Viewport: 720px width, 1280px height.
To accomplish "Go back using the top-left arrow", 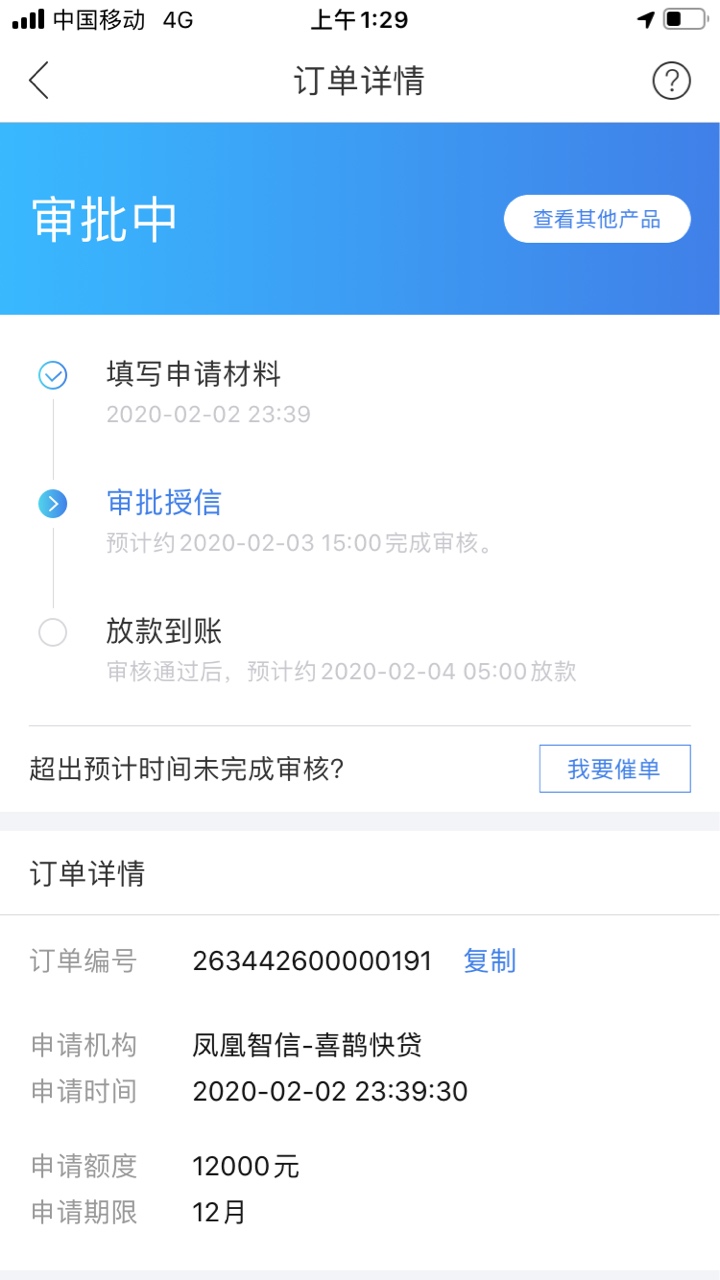I will [39, 81].
